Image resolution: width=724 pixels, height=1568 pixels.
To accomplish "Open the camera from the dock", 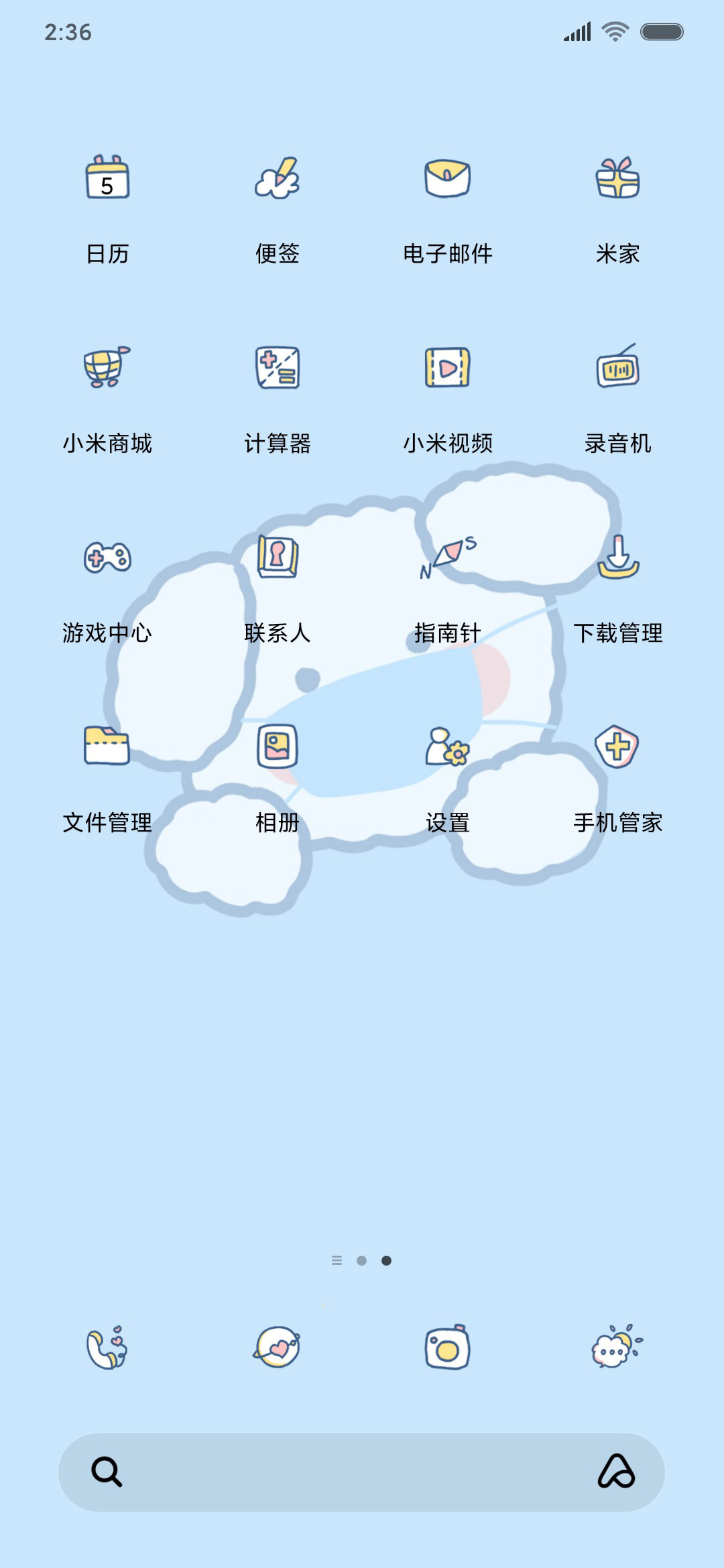I will coord(448,1347).
